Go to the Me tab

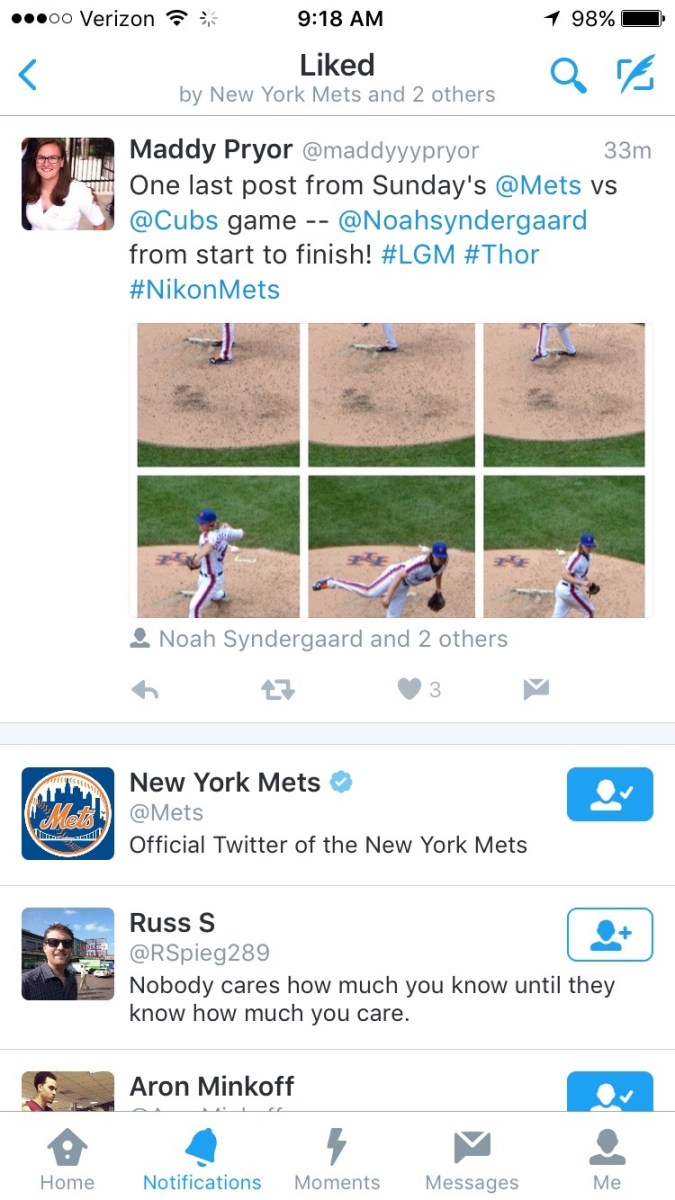pos(607,1160)
